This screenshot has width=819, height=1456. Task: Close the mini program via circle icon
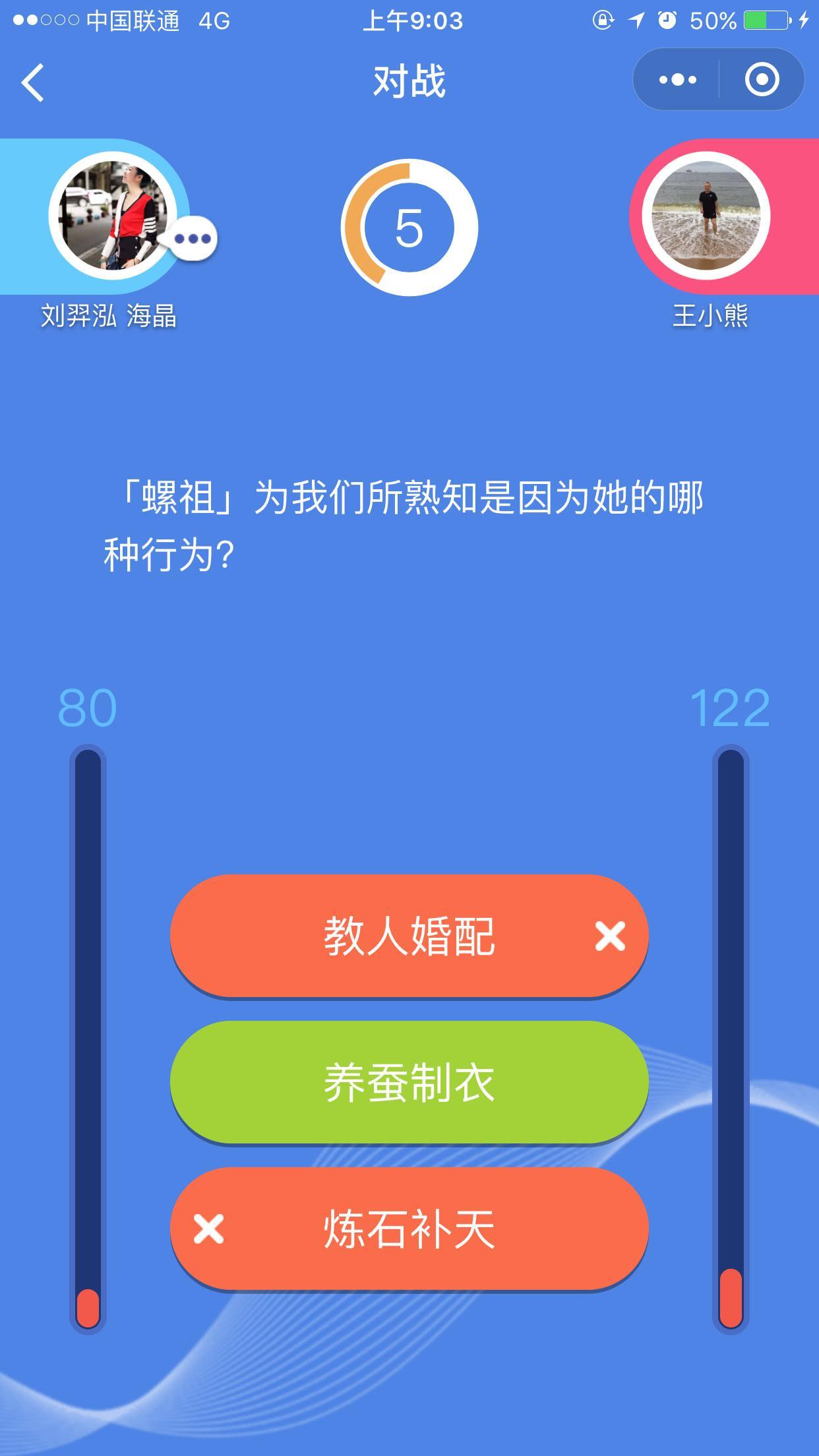point(762,80)
